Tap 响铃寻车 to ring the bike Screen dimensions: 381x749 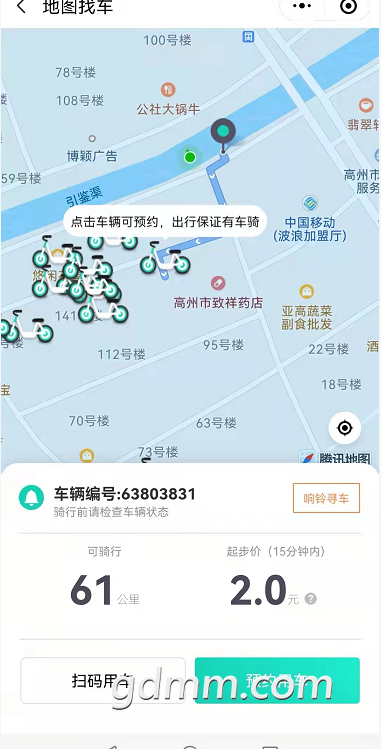pos(326,498)
